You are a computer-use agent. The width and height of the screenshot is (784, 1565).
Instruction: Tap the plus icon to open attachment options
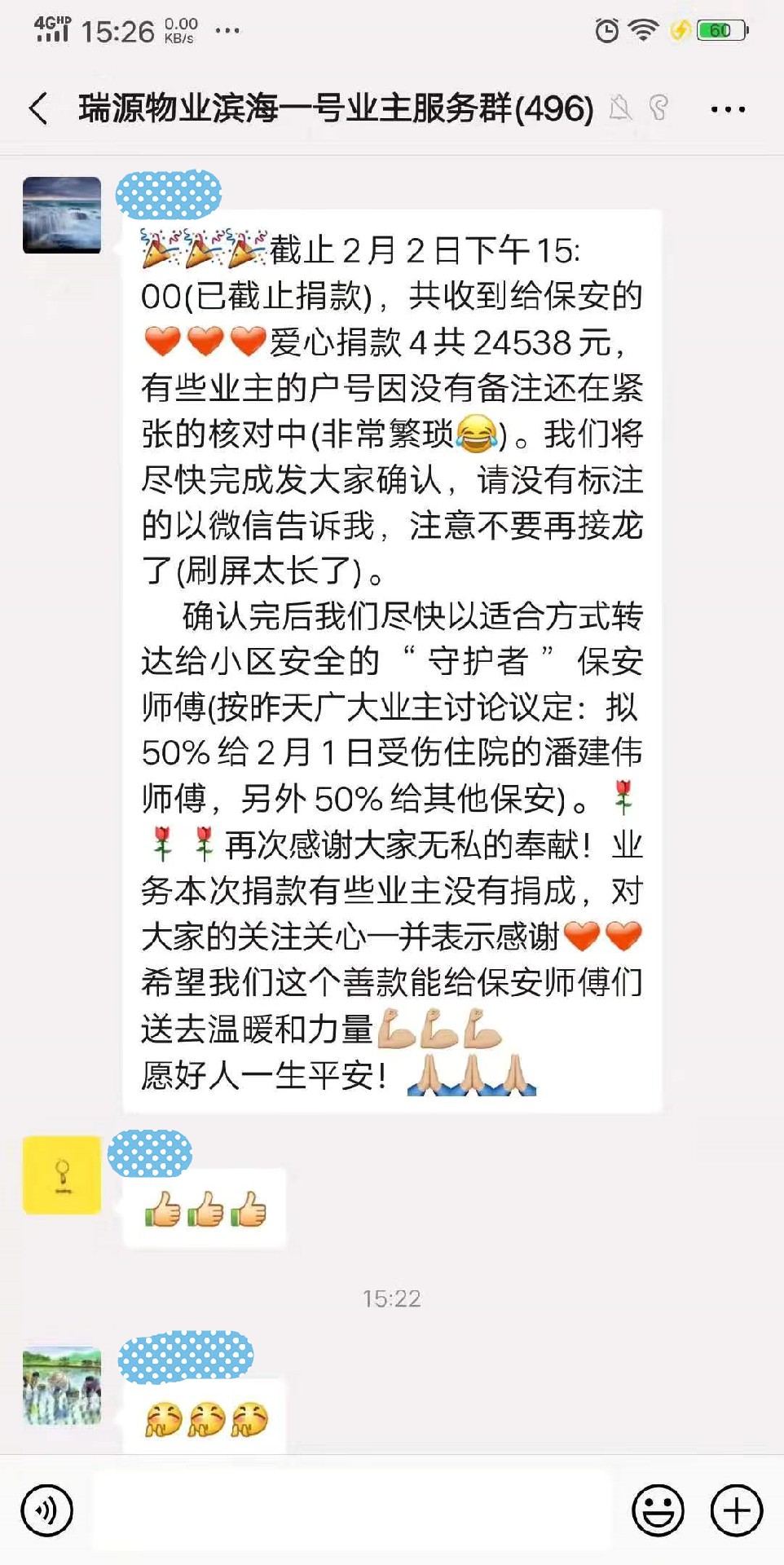click(x=733, y=1509)
